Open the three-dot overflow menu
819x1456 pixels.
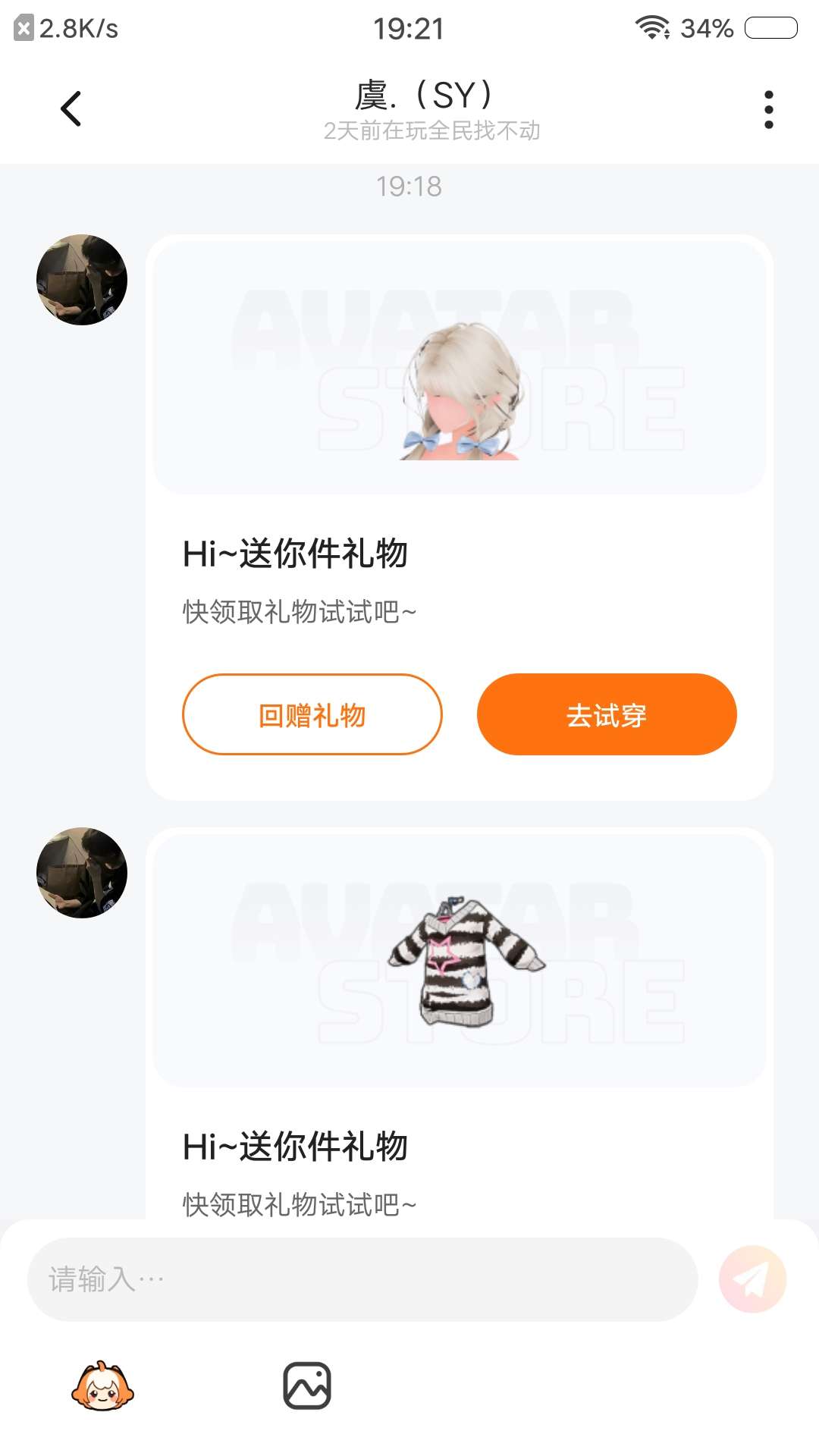point(768,110)
